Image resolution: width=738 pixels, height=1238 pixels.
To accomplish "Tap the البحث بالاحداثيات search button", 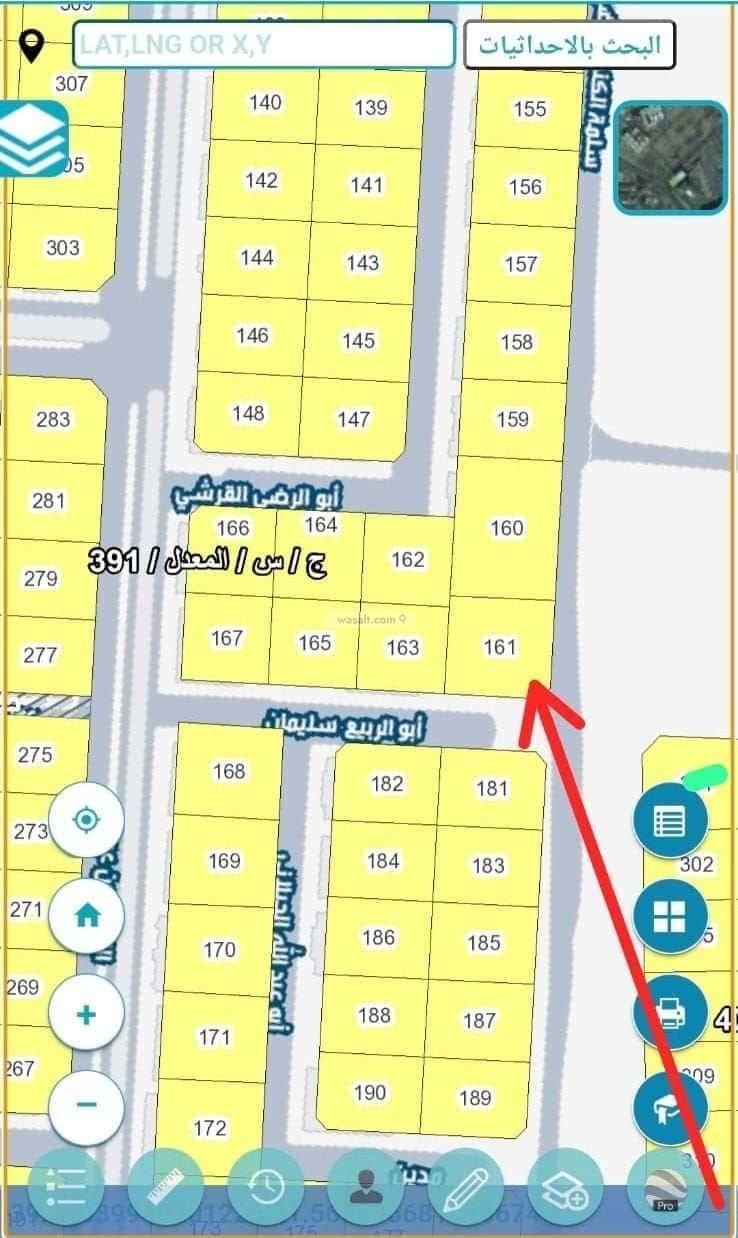I will (569, 46).
